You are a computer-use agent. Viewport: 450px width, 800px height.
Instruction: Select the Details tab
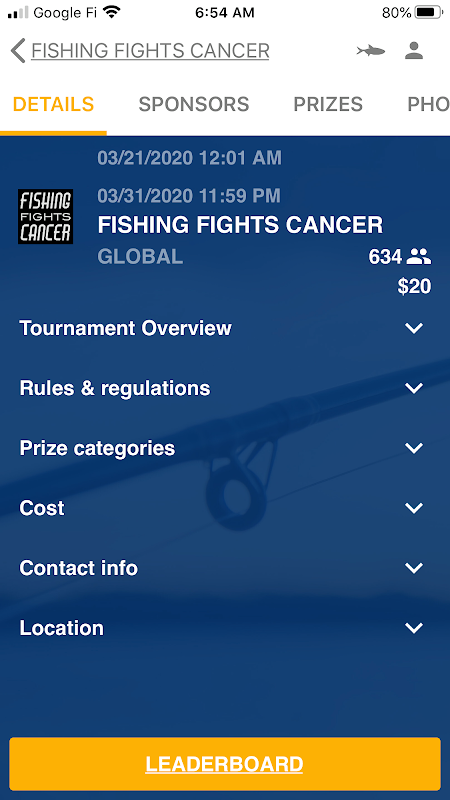pos(54,104)
